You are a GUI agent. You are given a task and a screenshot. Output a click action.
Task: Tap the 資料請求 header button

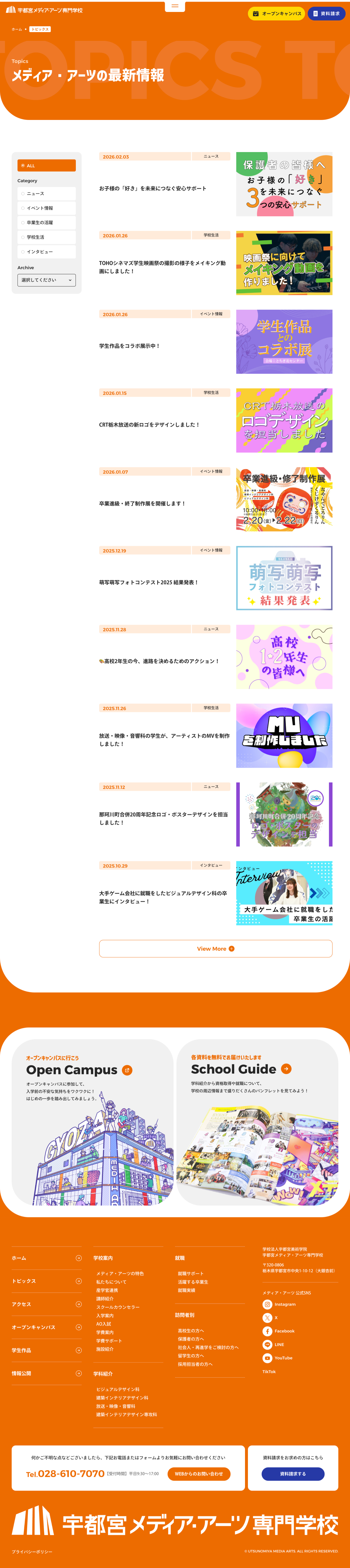(x=326, y=13)
